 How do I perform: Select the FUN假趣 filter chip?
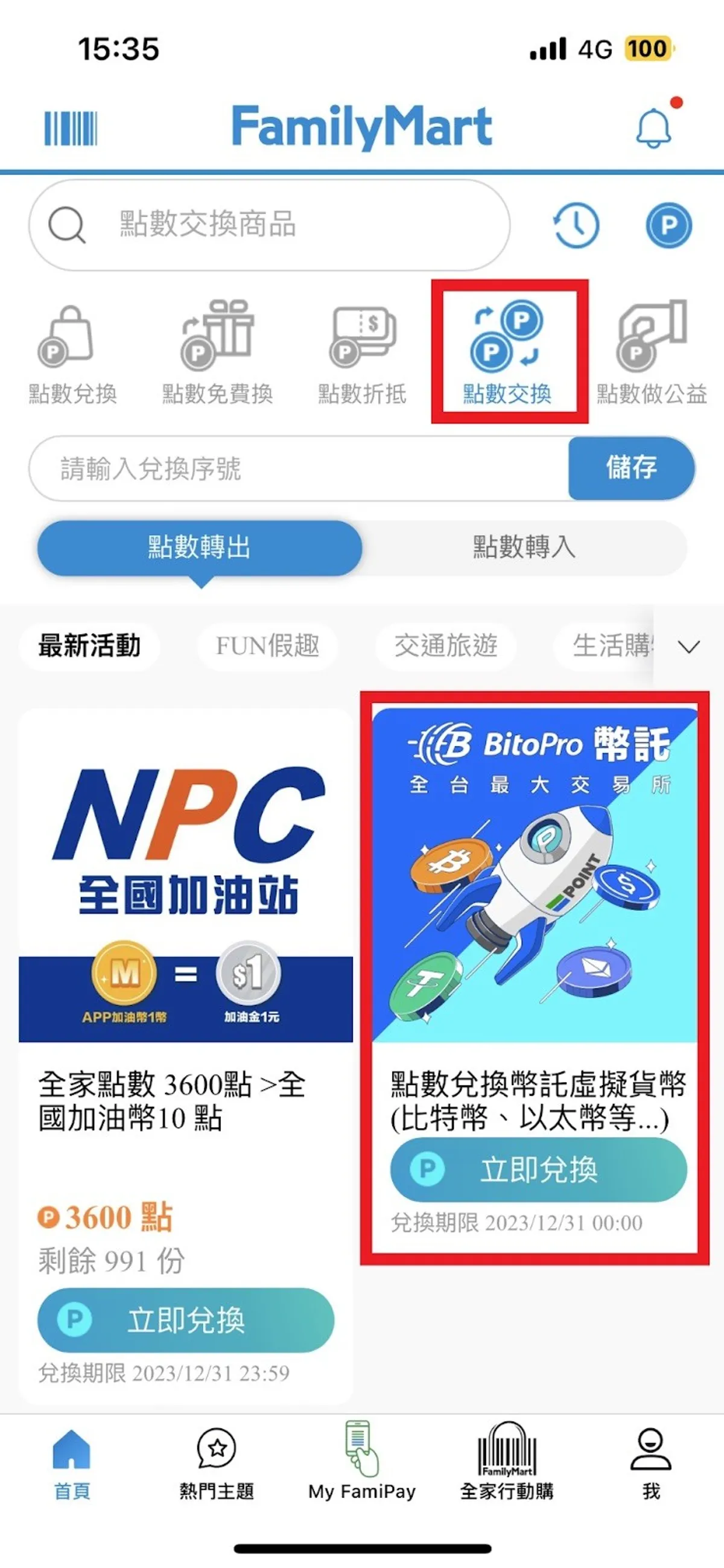point(268,646)
